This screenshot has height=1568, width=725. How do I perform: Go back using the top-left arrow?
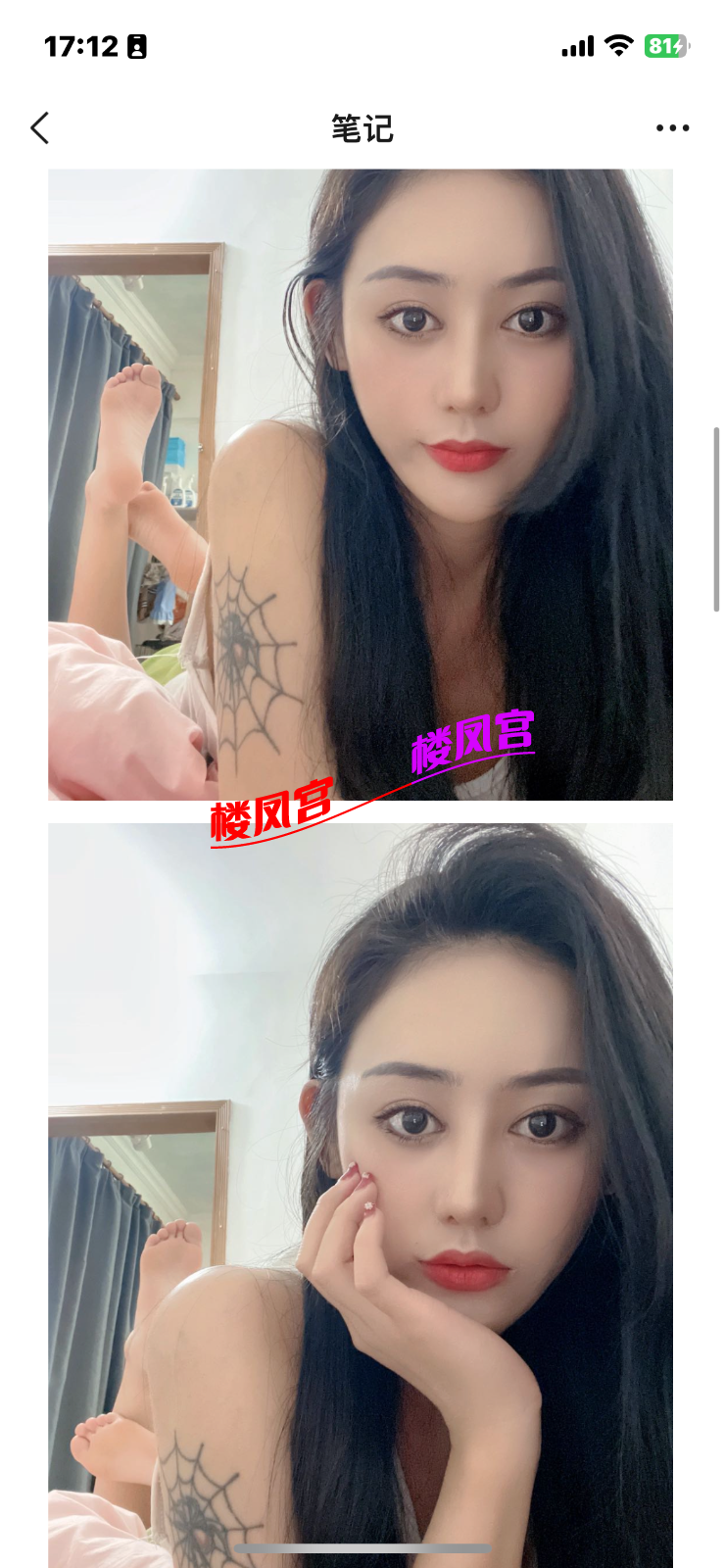pyautogui.click(x=40, y=128)
